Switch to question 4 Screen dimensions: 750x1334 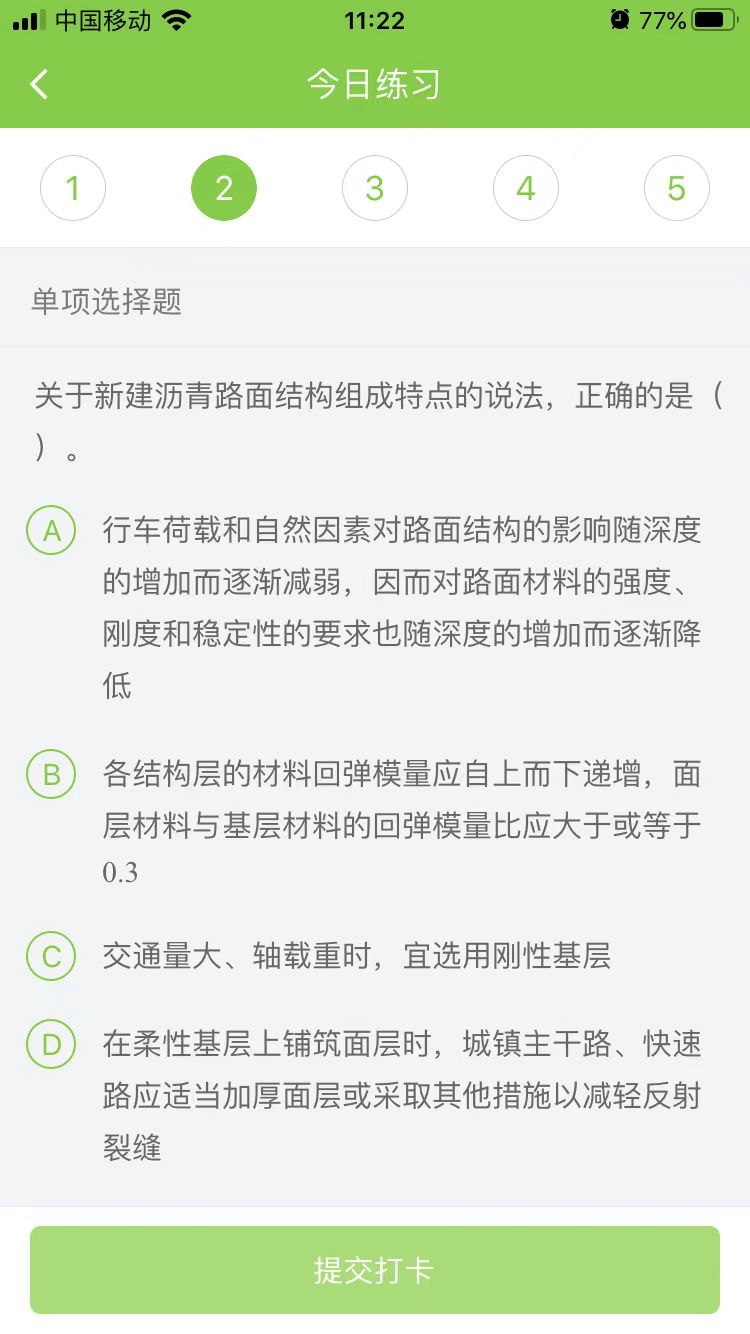[526, 188]
